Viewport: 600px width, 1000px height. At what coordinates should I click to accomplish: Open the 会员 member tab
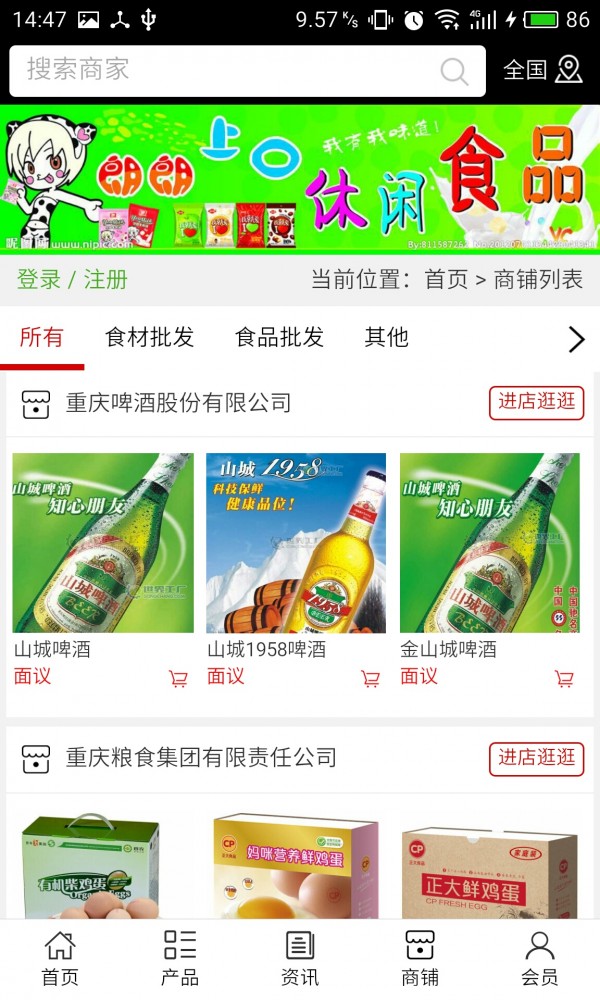(540, 958)
